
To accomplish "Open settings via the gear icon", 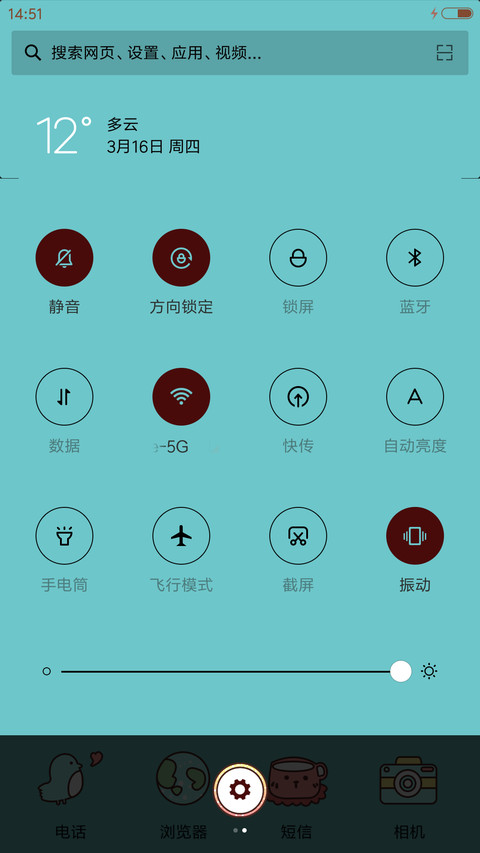I will 240,789.
